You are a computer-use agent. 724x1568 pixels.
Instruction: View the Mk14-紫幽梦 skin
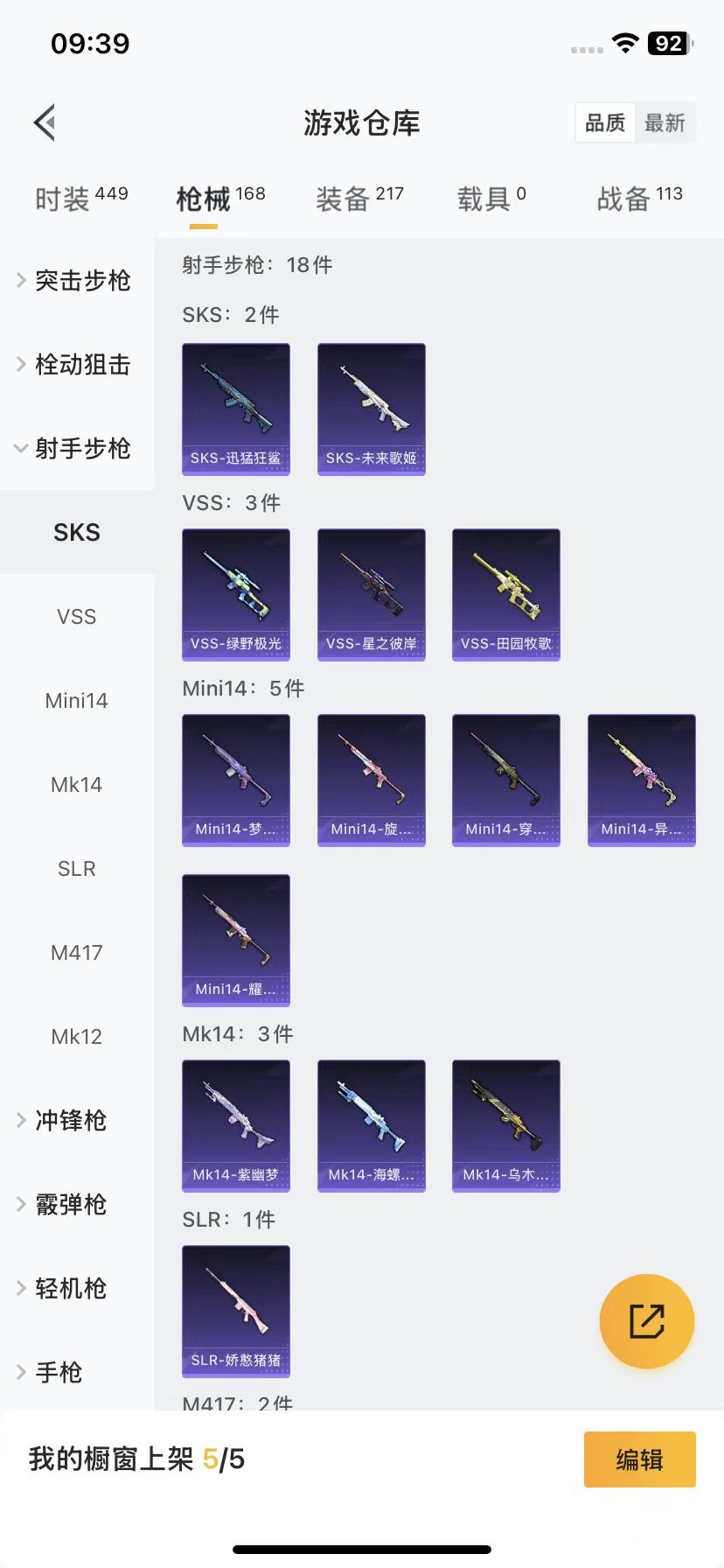coord(235,1125)
